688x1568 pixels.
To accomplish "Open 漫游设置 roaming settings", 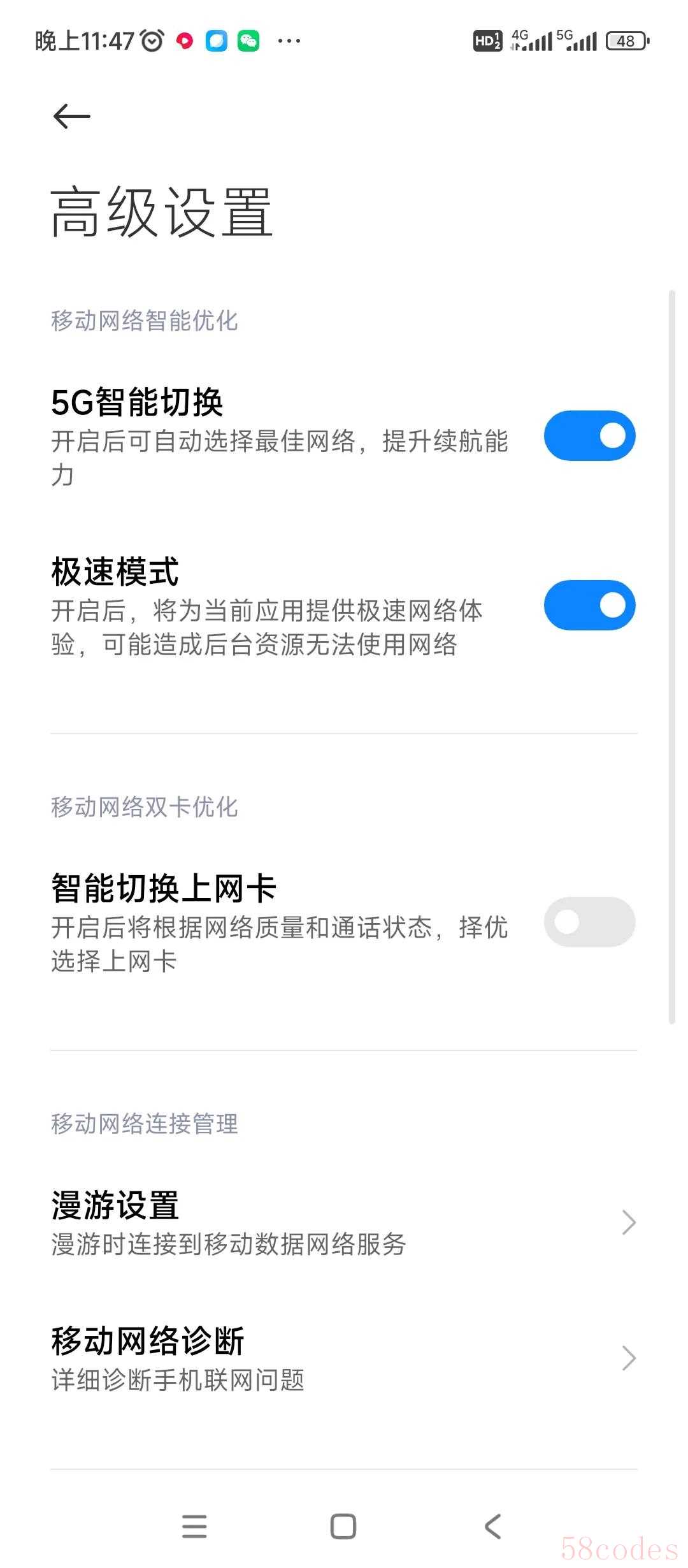I will (344, 1223).
